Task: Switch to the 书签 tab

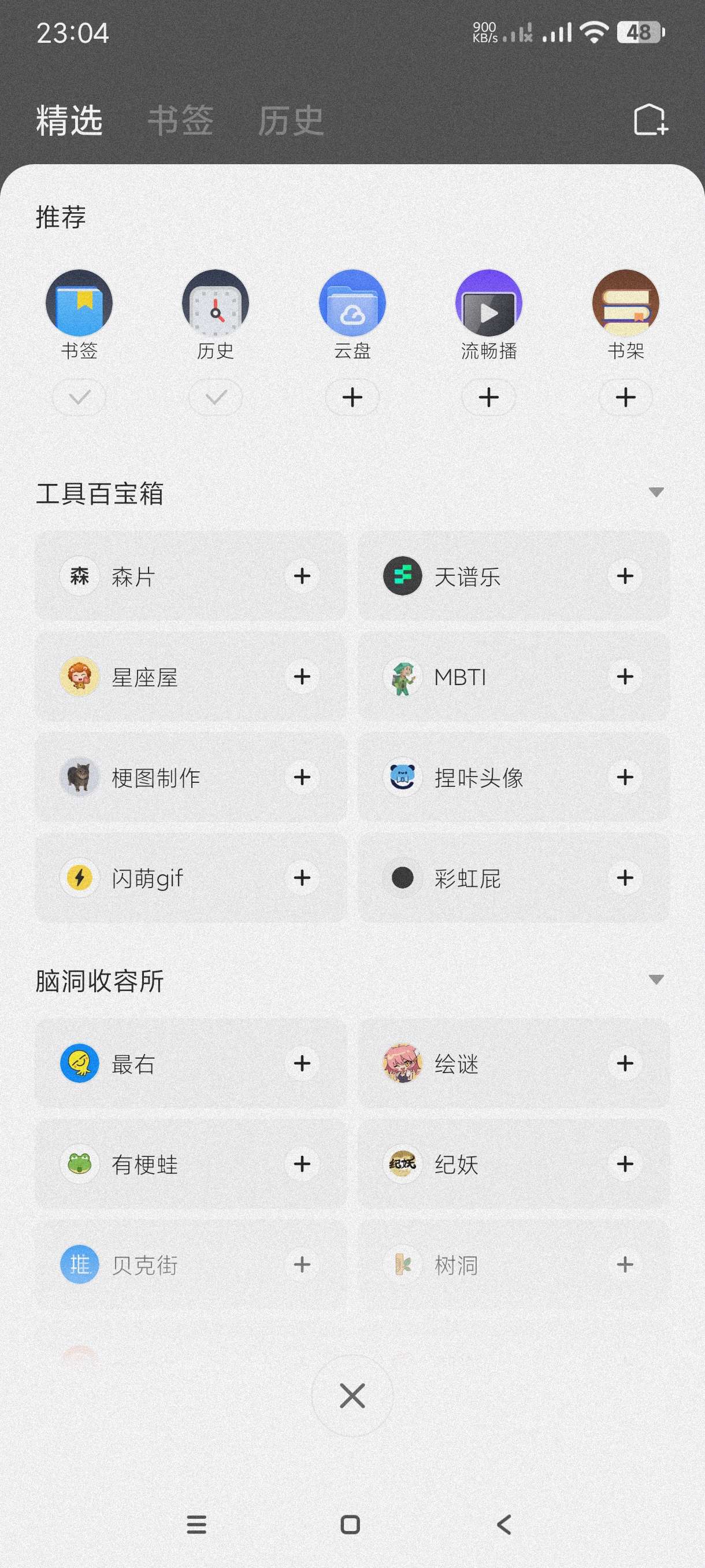Action: point(181,120)
